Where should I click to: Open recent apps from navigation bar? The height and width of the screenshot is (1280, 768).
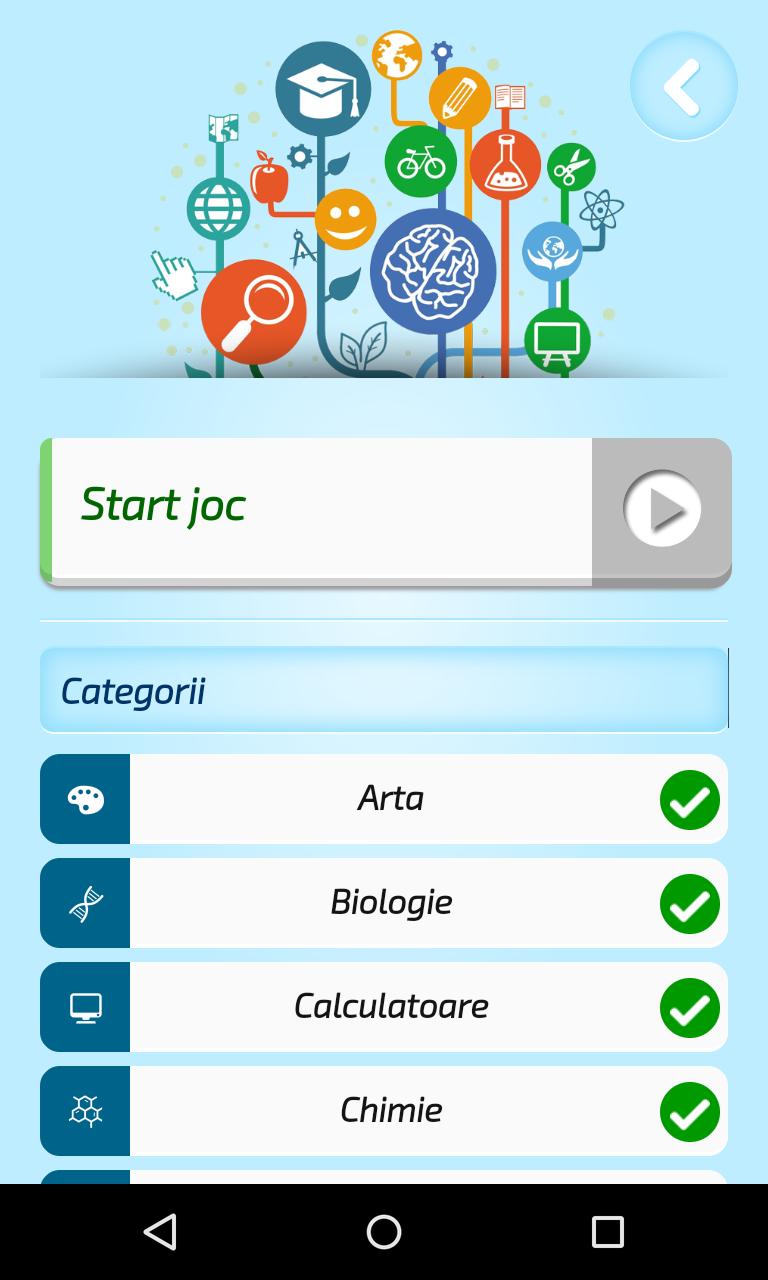point(607,1232)
